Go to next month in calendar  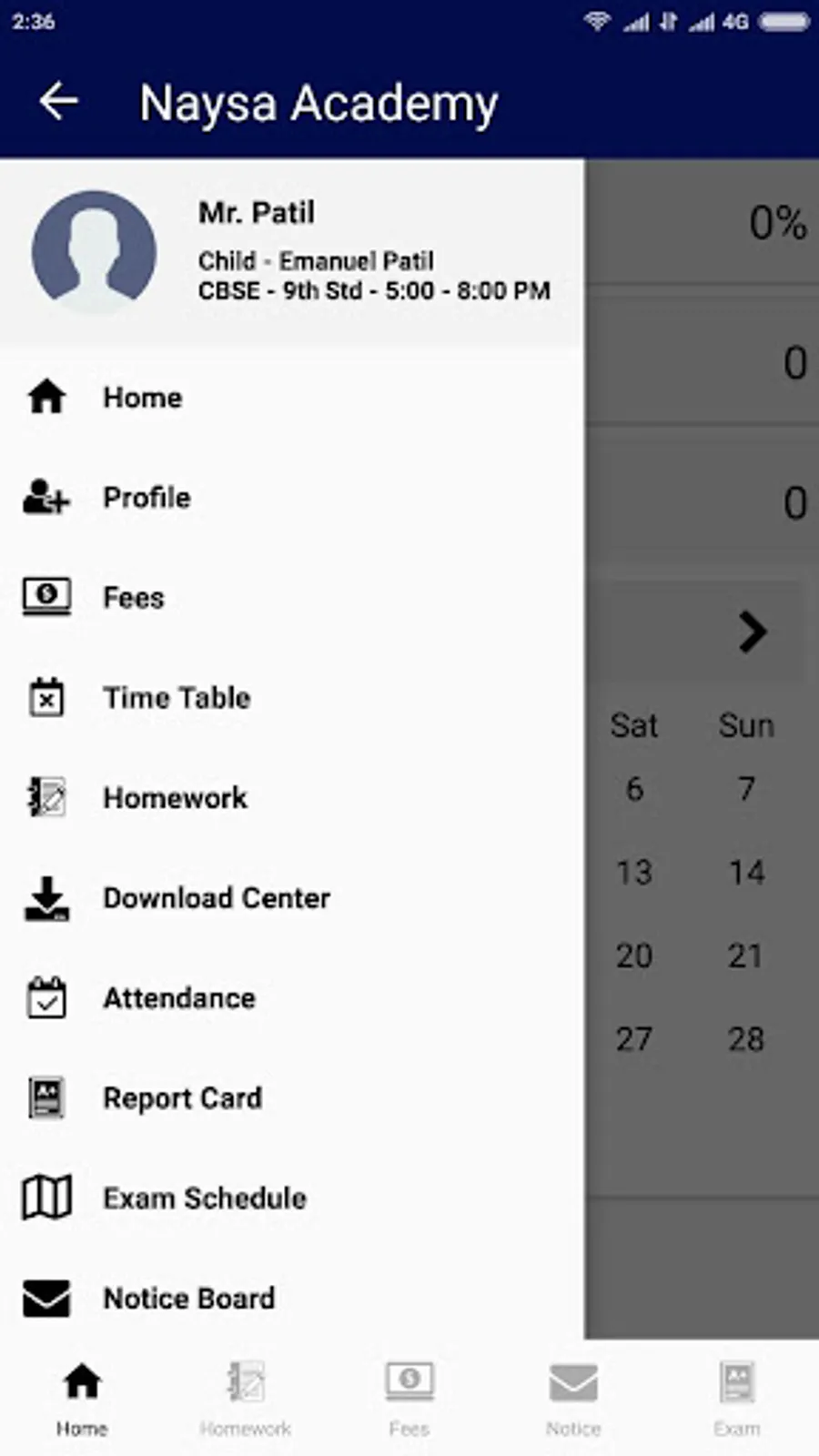pos(753,632)
